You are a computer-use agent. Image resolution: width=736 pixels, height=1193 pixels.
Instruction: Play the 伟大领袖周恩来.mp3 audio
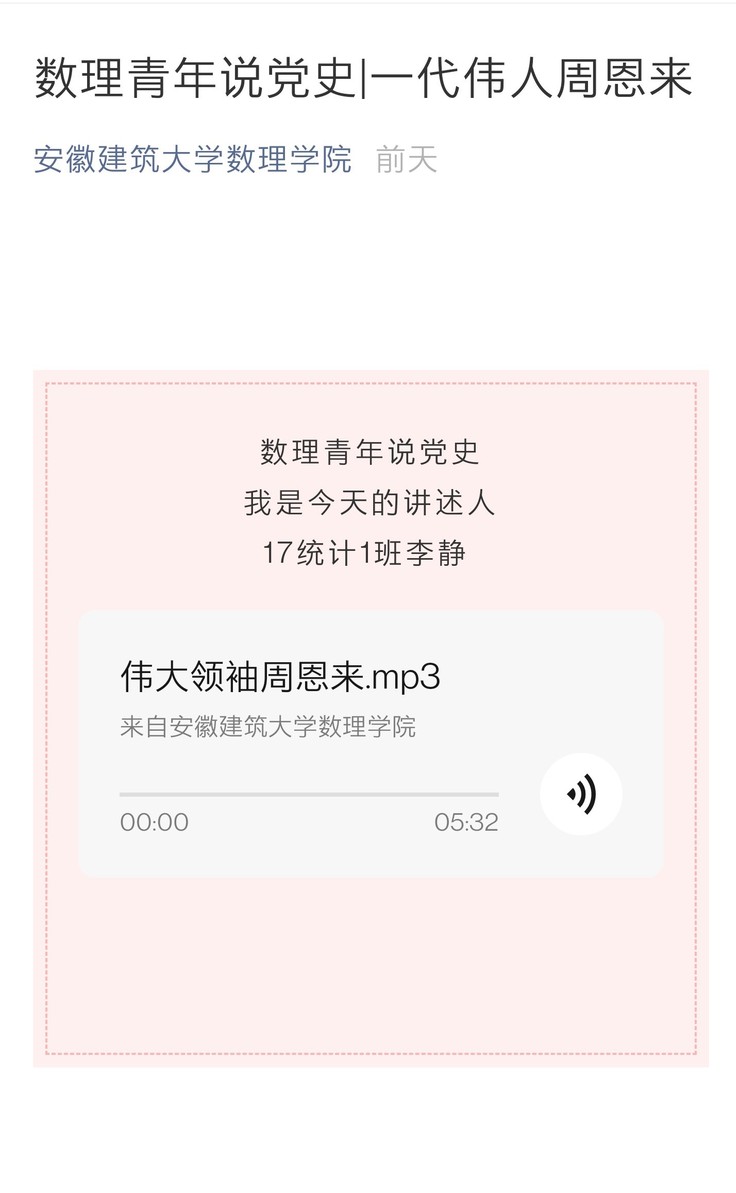click(581, 794)
